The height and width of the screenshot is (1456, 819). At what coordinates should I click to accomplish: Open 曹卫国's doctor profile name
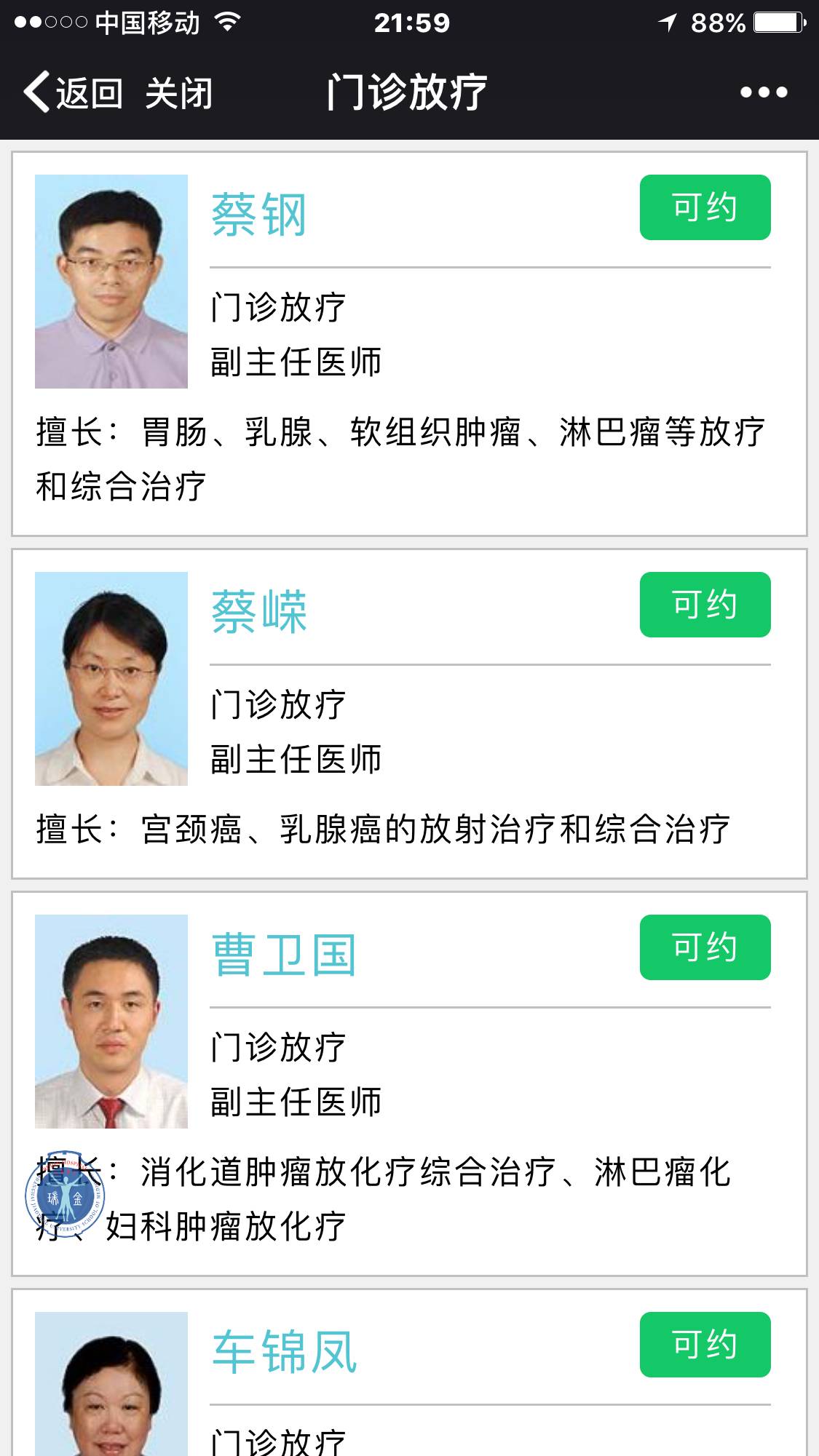(284, 955)
